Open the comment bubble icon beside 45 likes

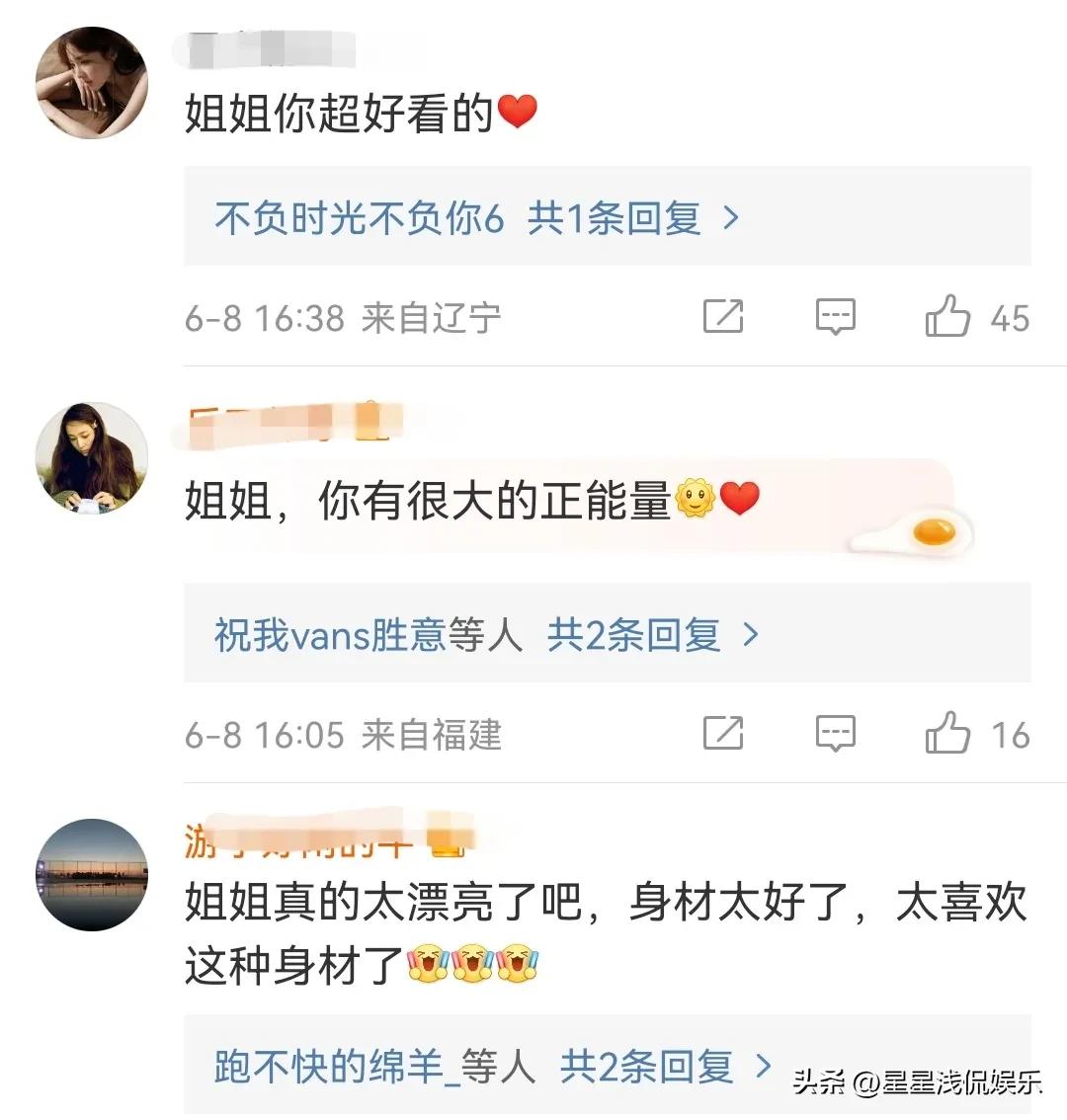[835, 316]
